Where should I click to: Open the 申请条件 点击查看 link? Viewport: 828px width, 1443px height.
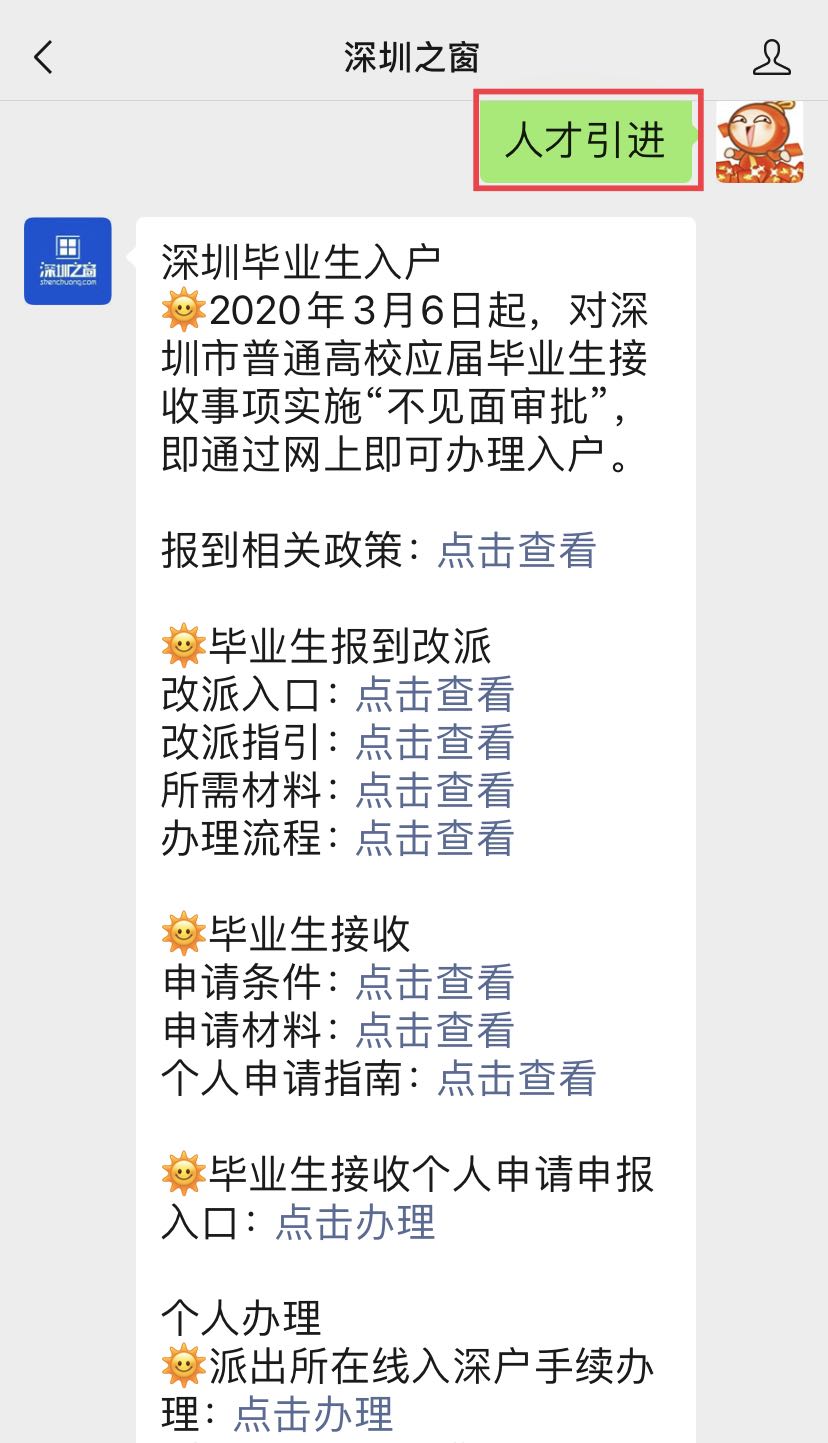[x=434, y=983]
